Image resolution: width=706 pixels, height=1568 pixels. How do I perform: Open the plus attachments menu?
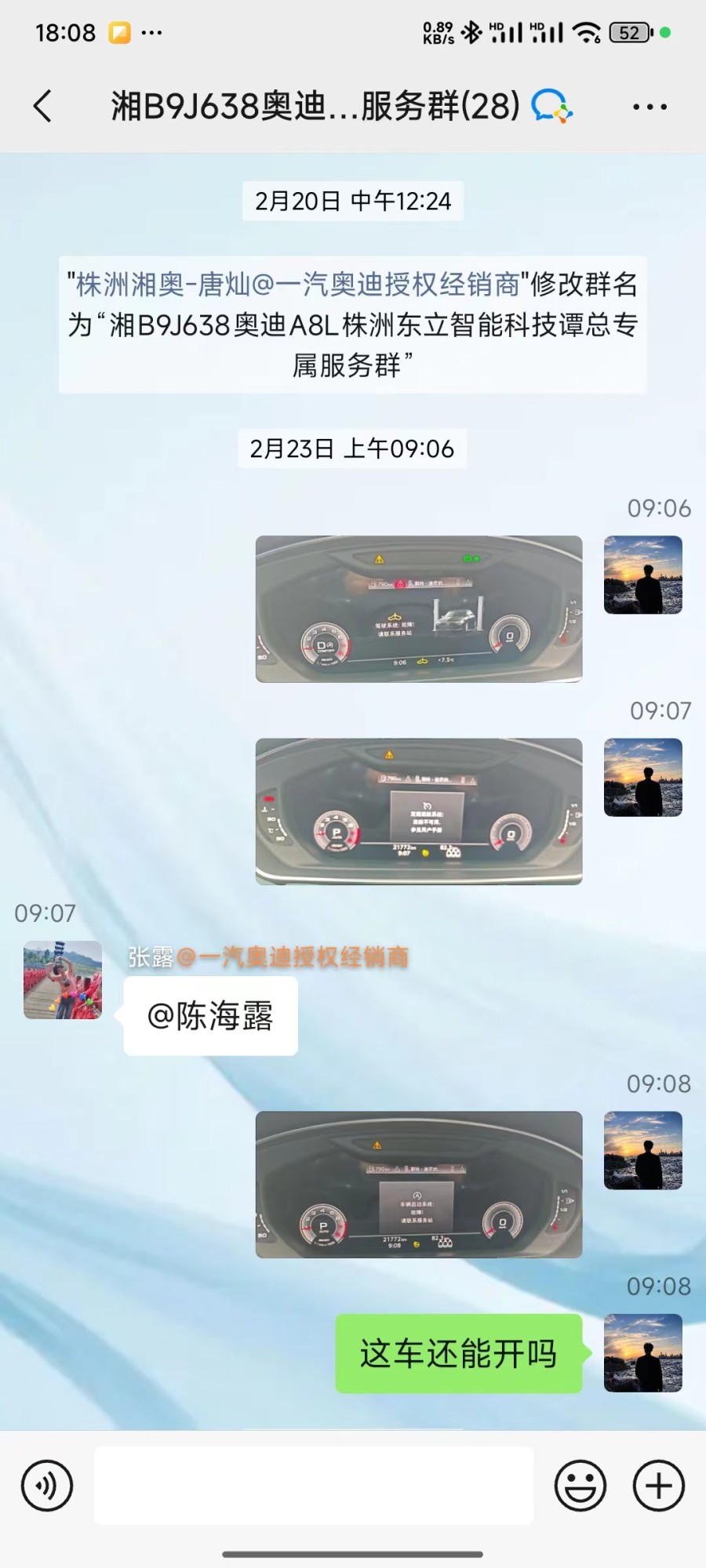click(658, 1486)
